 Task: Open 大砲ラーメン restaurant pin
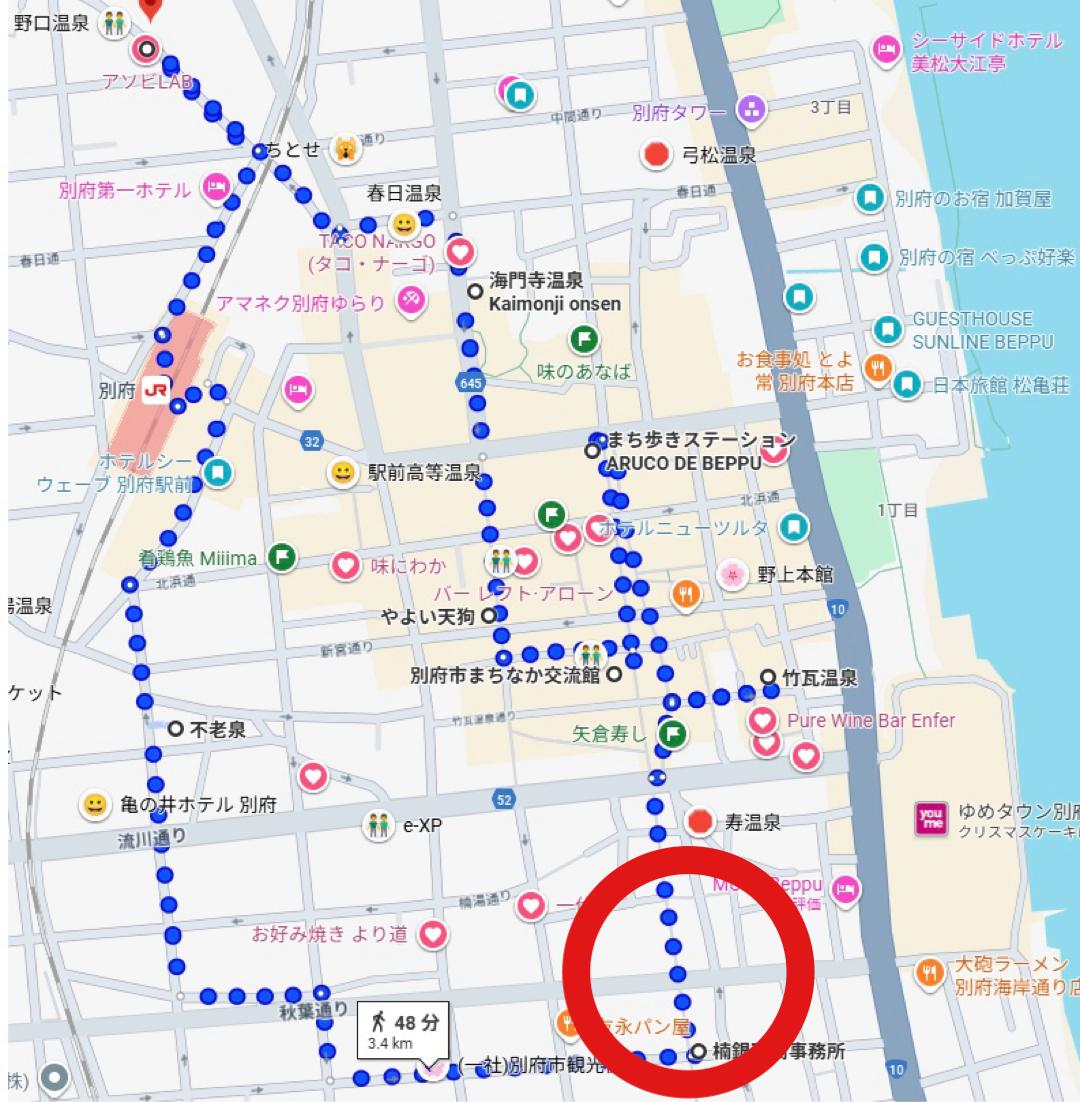tap(929, 973)
